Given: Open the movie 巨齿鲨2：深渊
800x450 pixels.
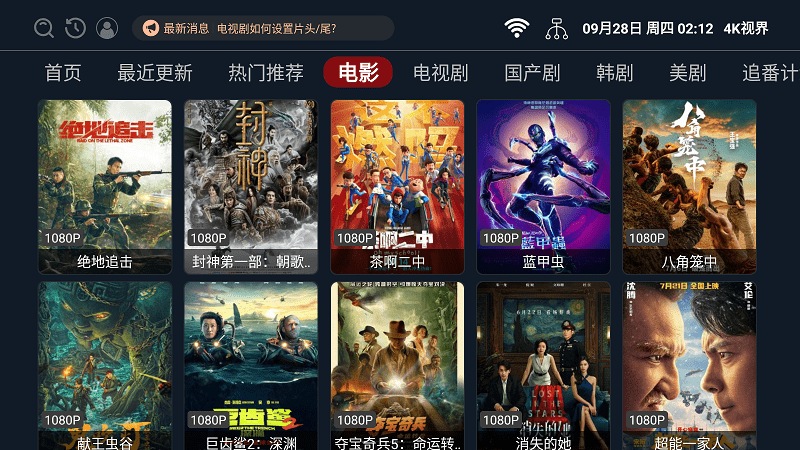Looking at the screenshot, I should pyautogui.click(x=251, y=367).
